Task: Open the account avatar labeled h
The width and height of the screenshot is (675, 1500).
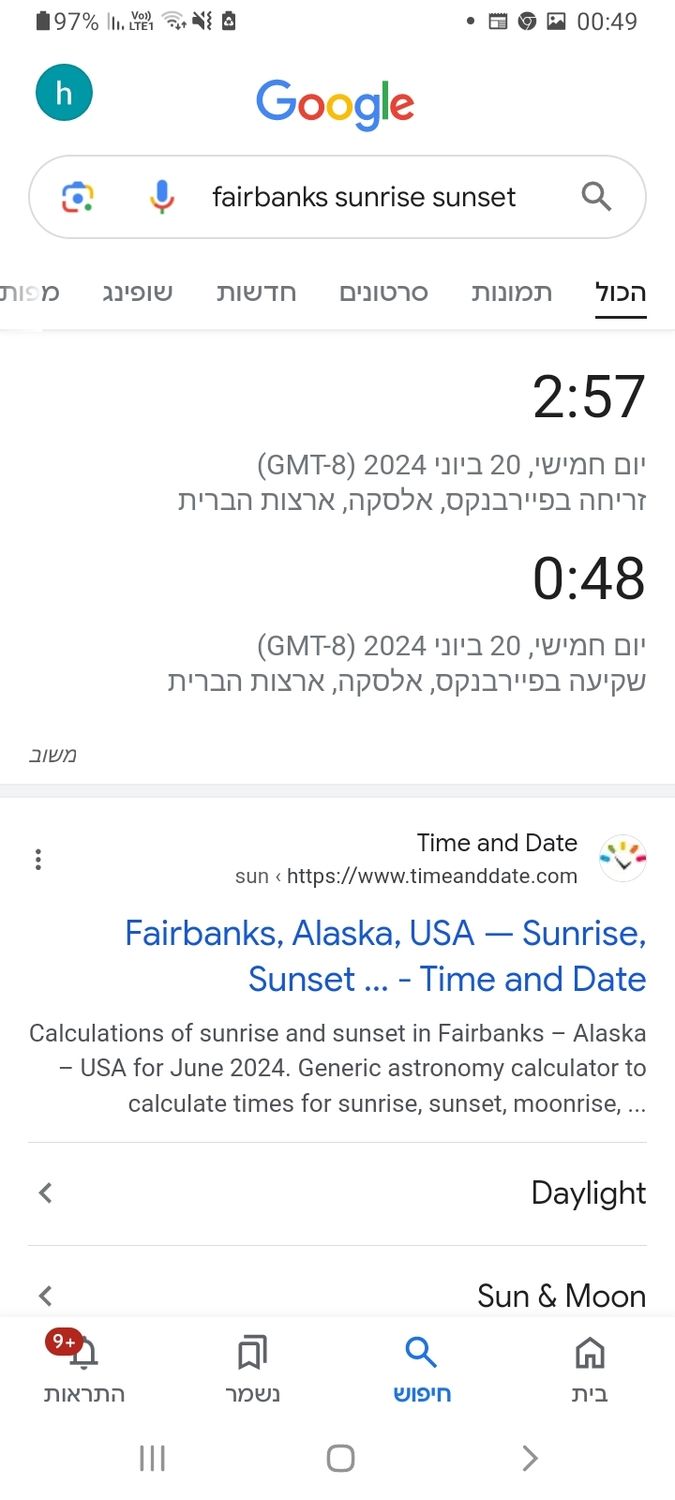Action: [64, 93]
